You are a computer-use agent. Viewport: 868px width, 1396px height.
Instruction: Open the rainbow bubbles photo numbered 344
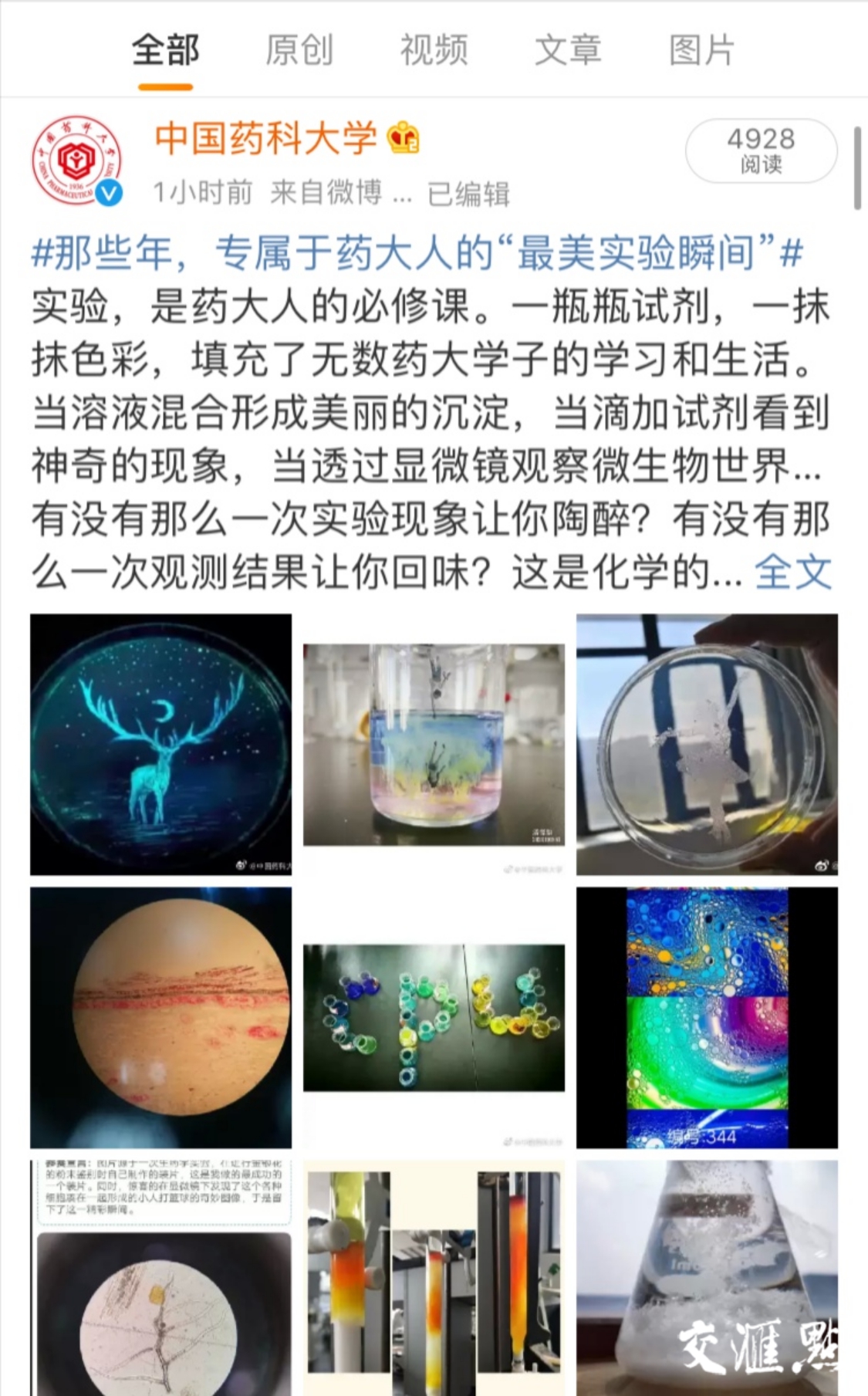(707, 1018)
